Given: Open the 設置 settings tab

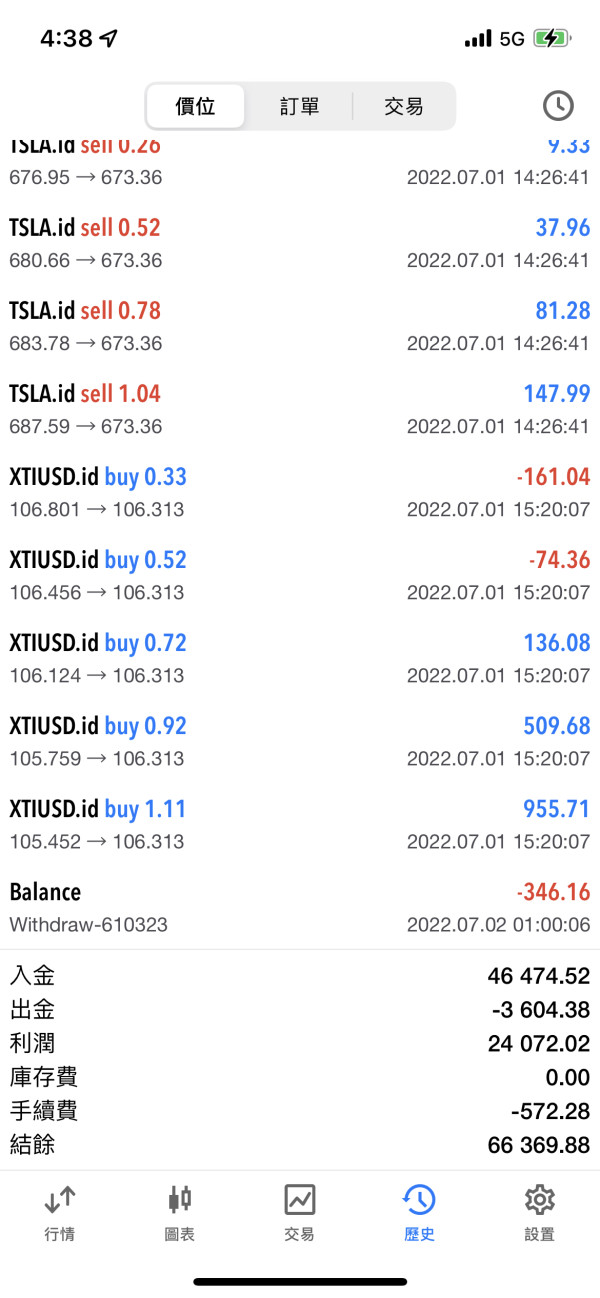Looking at the screenshot, I should (x=539, y=1212).
